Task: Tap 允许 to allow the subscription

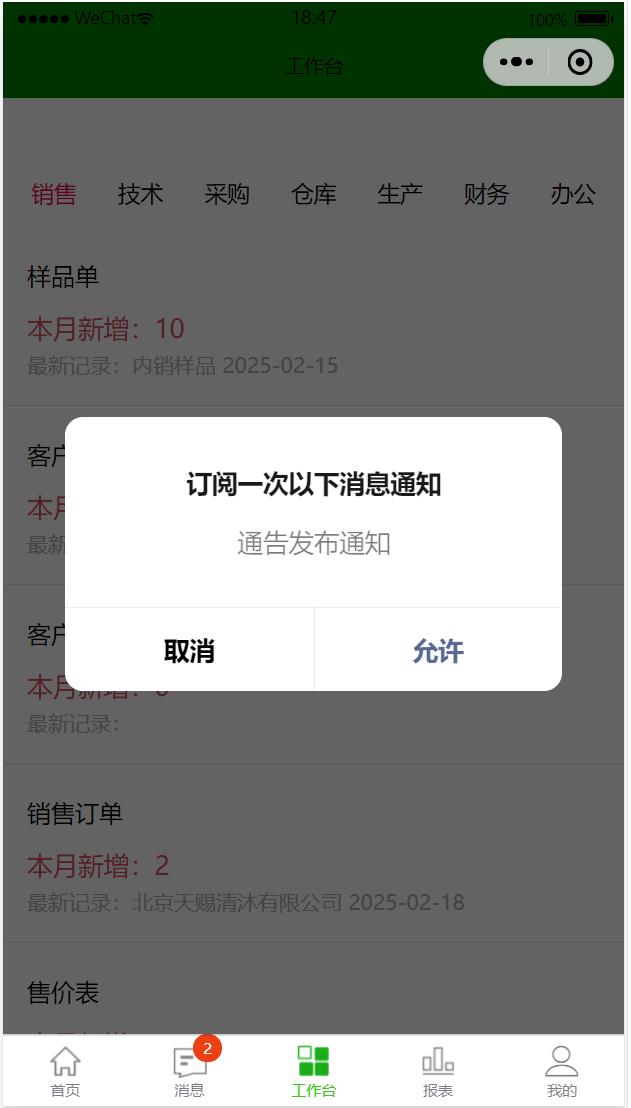Action: pyautogui.click(x=438, y=651)
